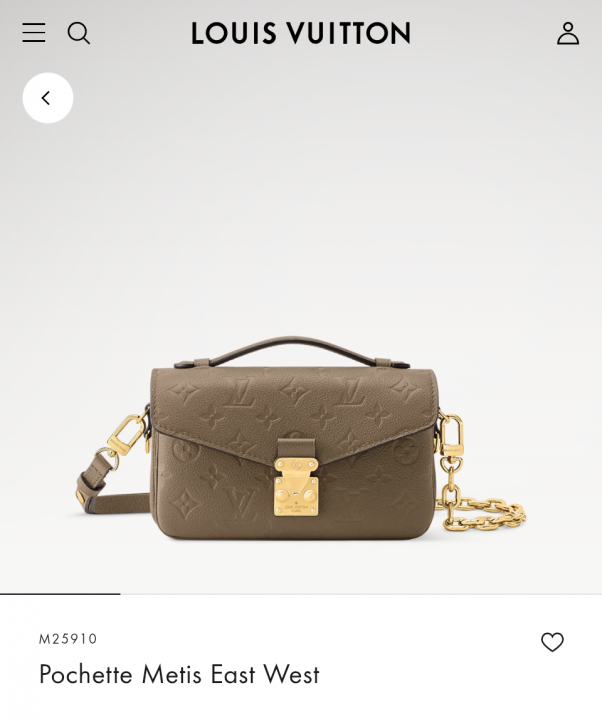Open the account profile icon
Image resolution: width=602 pixels, height=720 pixels.
(x=567, y=33)
